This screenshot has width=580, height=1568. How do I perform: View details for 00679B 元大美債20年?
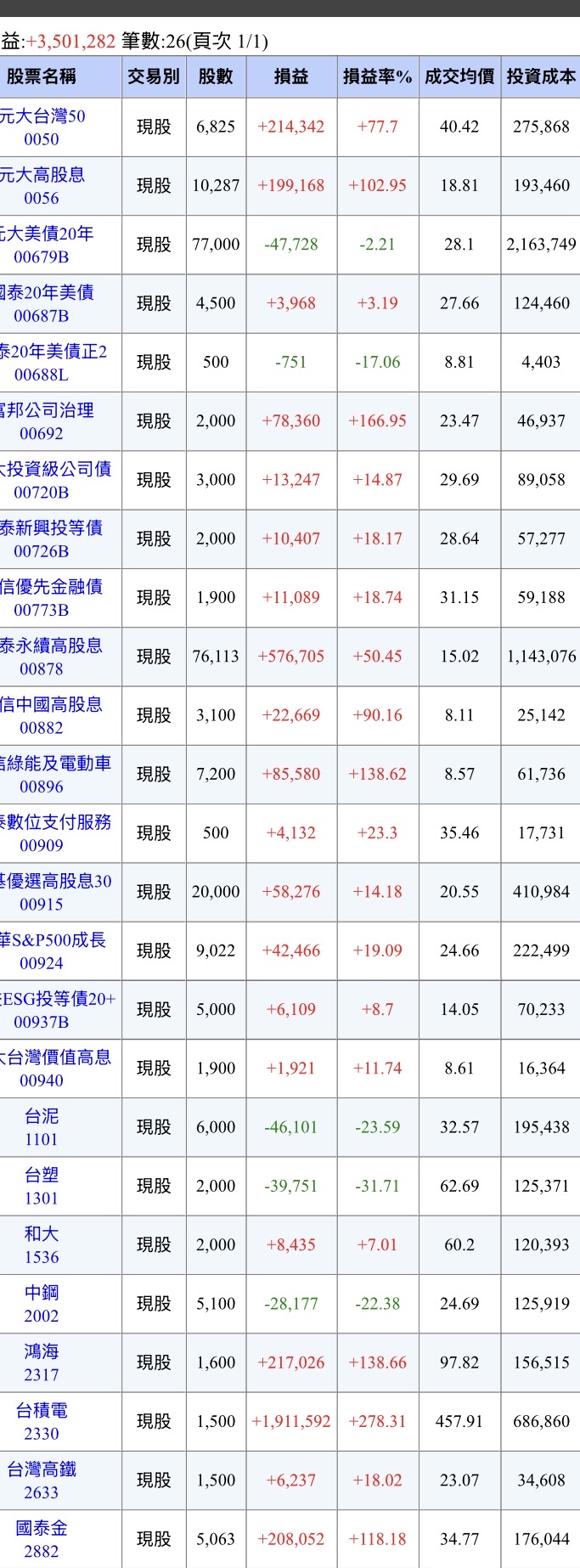(44, 245)
